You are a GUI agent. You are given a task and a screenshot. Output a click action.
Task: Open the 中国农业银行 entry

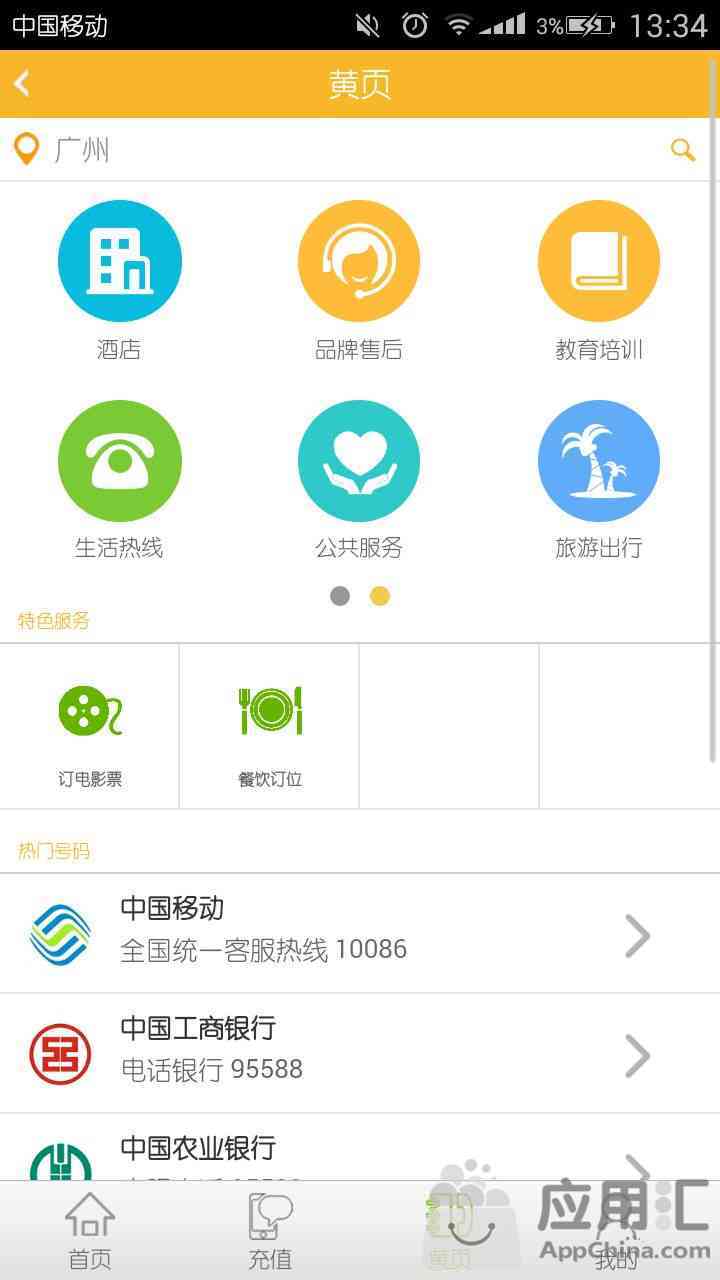click(x=360, y=1148)
